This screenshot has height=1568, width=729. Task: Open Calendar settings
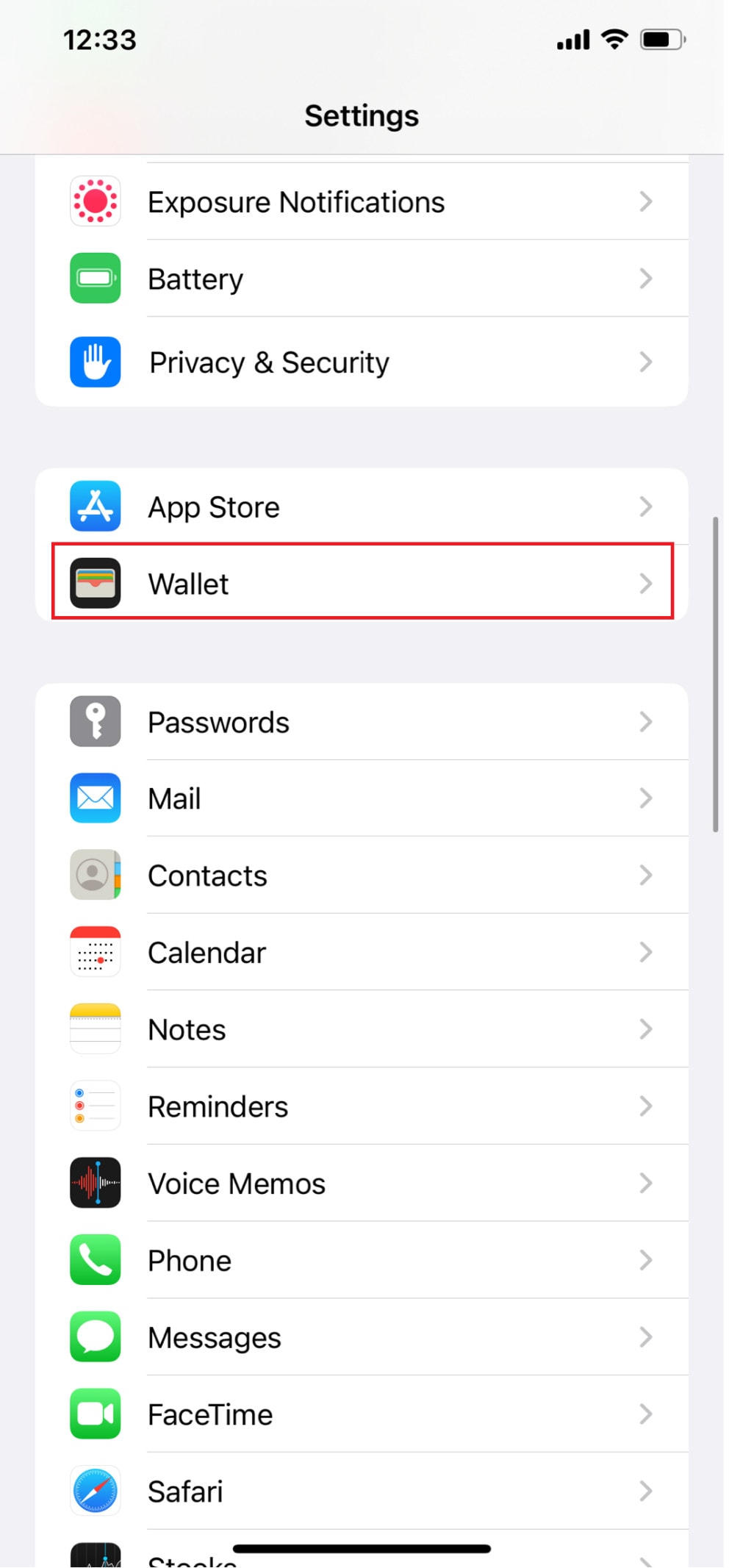pyautogui.click(x=362, y=952)
